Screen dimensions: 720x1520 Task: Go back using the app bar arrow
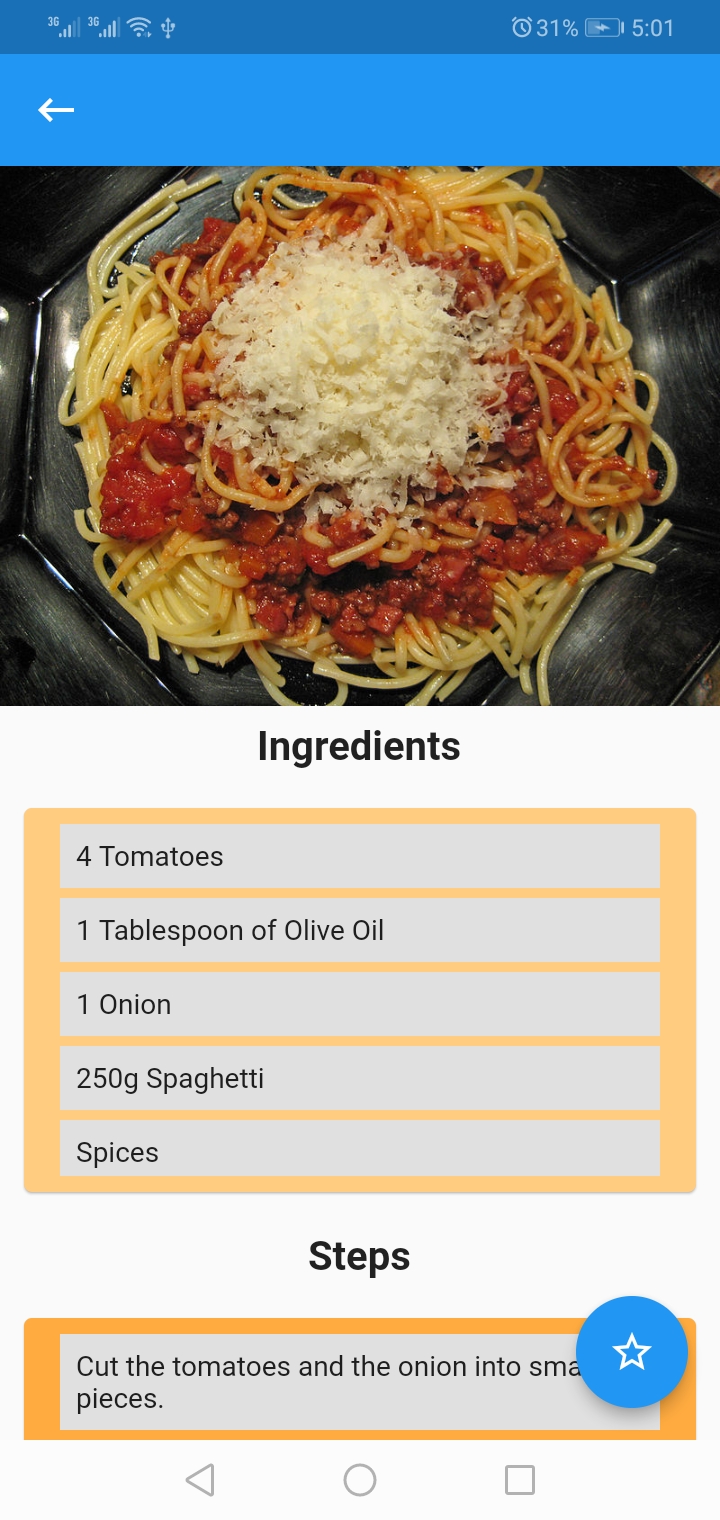tap(56, 110)
